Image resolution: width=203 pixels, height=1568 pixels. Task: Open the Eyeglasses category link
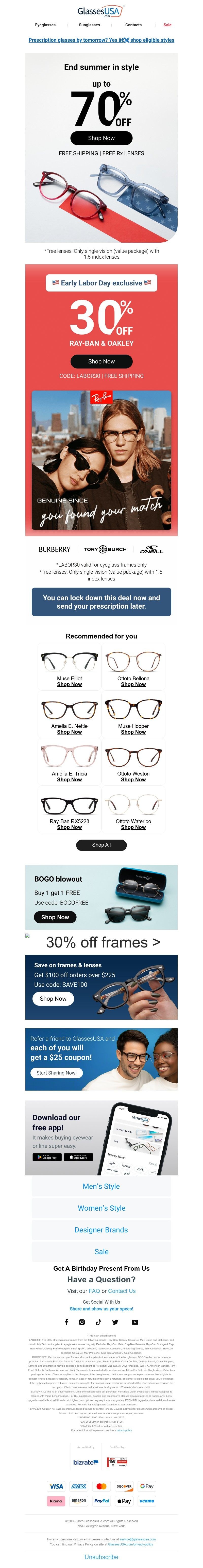pos(45,25)
